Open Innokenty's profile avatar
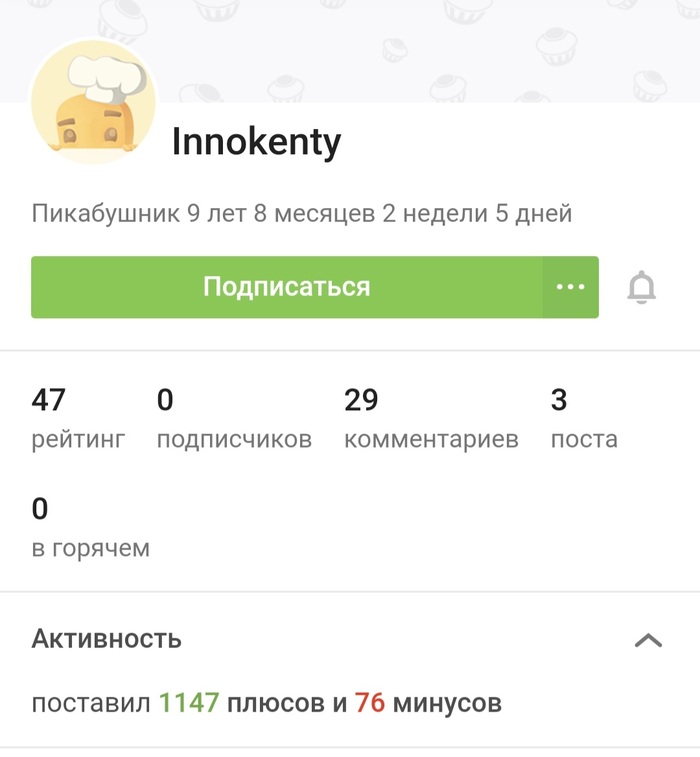700x757 pixels. [95, 103]
